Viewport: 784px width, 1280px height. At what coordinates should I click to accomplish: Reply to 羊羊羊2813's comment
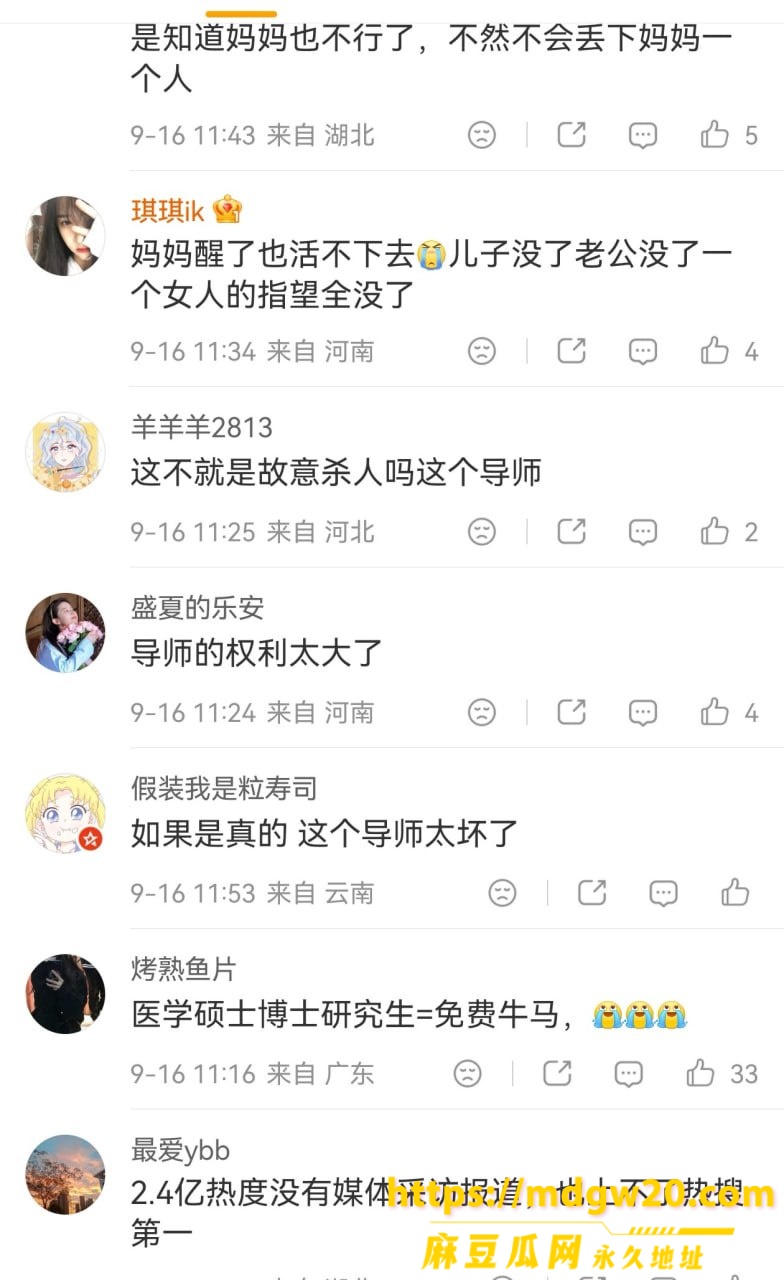coord(643,531)
